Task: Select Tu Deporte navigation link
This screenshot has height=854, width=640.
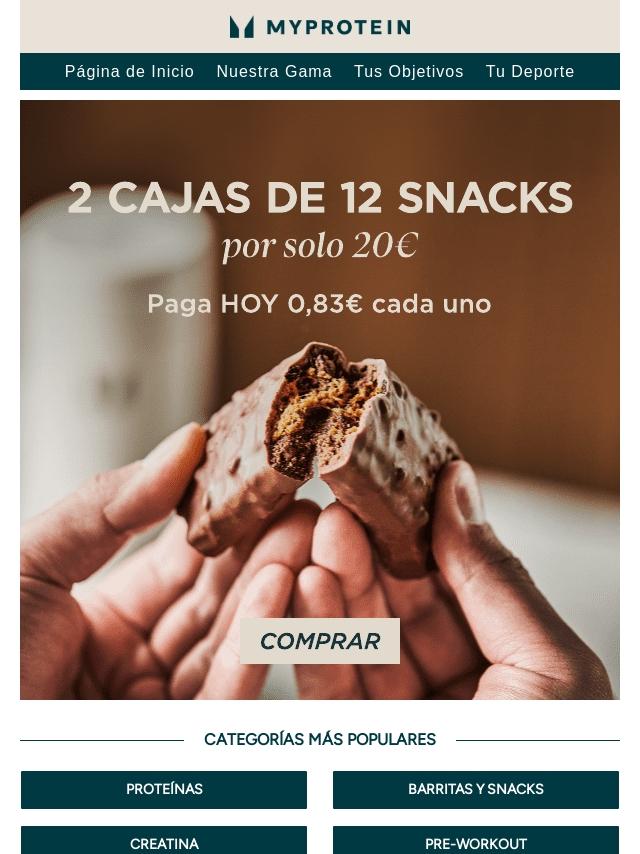Action: (x=530, y=72)
